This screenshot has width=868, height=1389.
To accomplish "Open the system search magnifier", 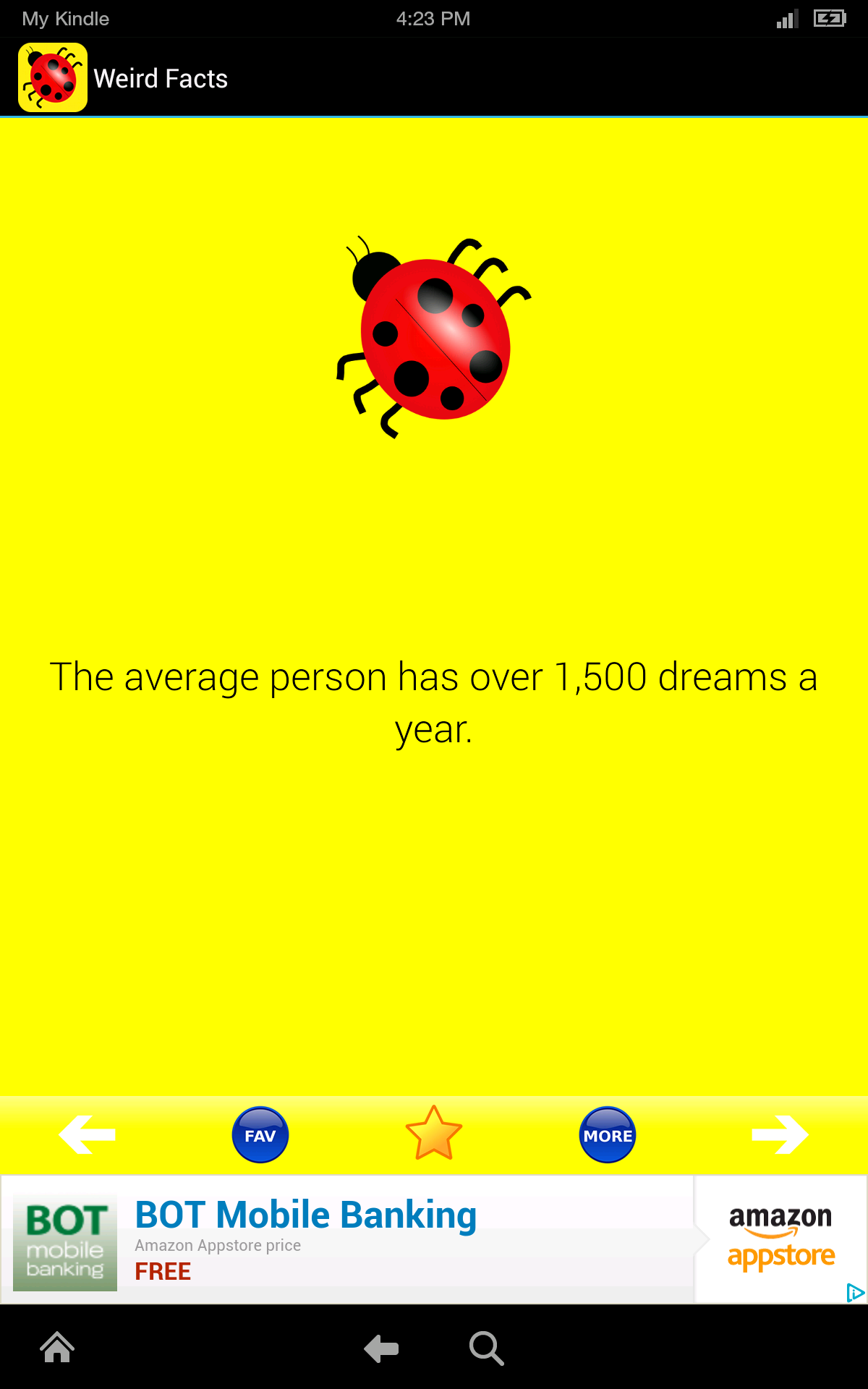I will (486, 1348).
